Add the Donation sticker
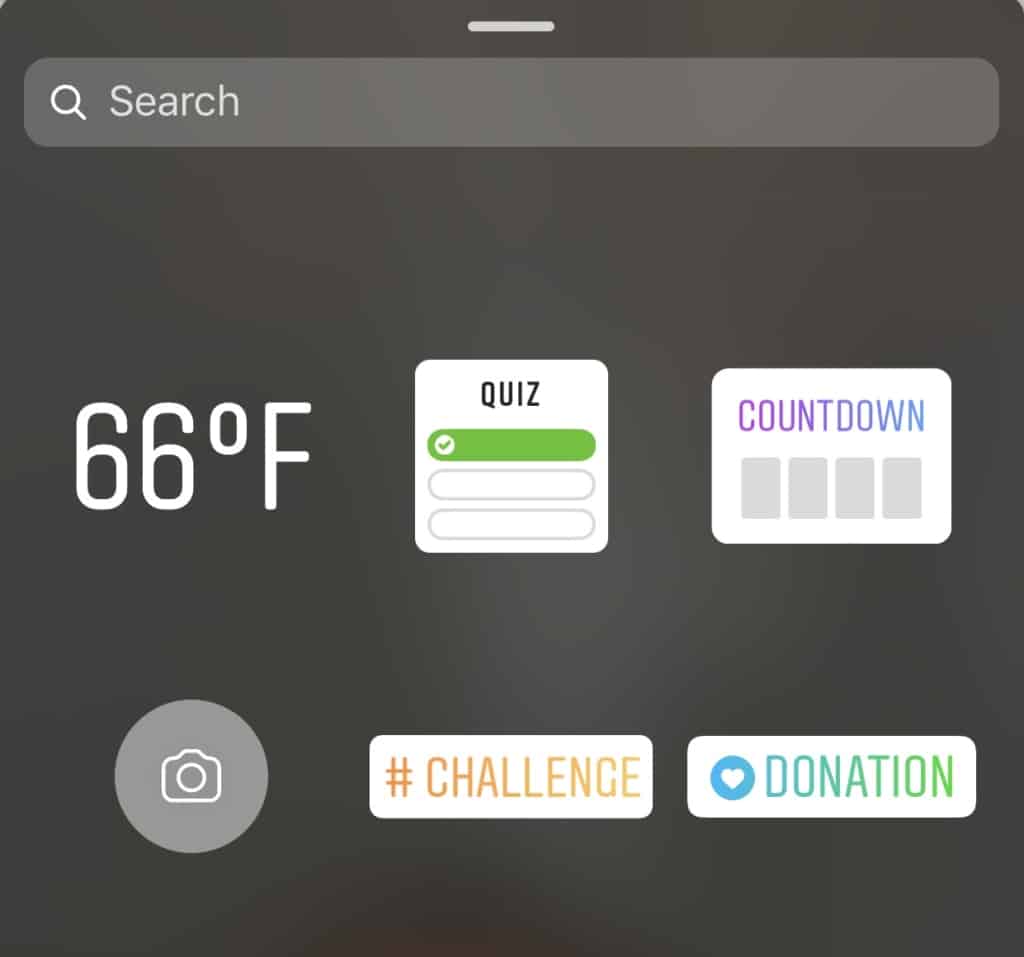This screenshot has width=1024, height=957. tap(831, 777)
